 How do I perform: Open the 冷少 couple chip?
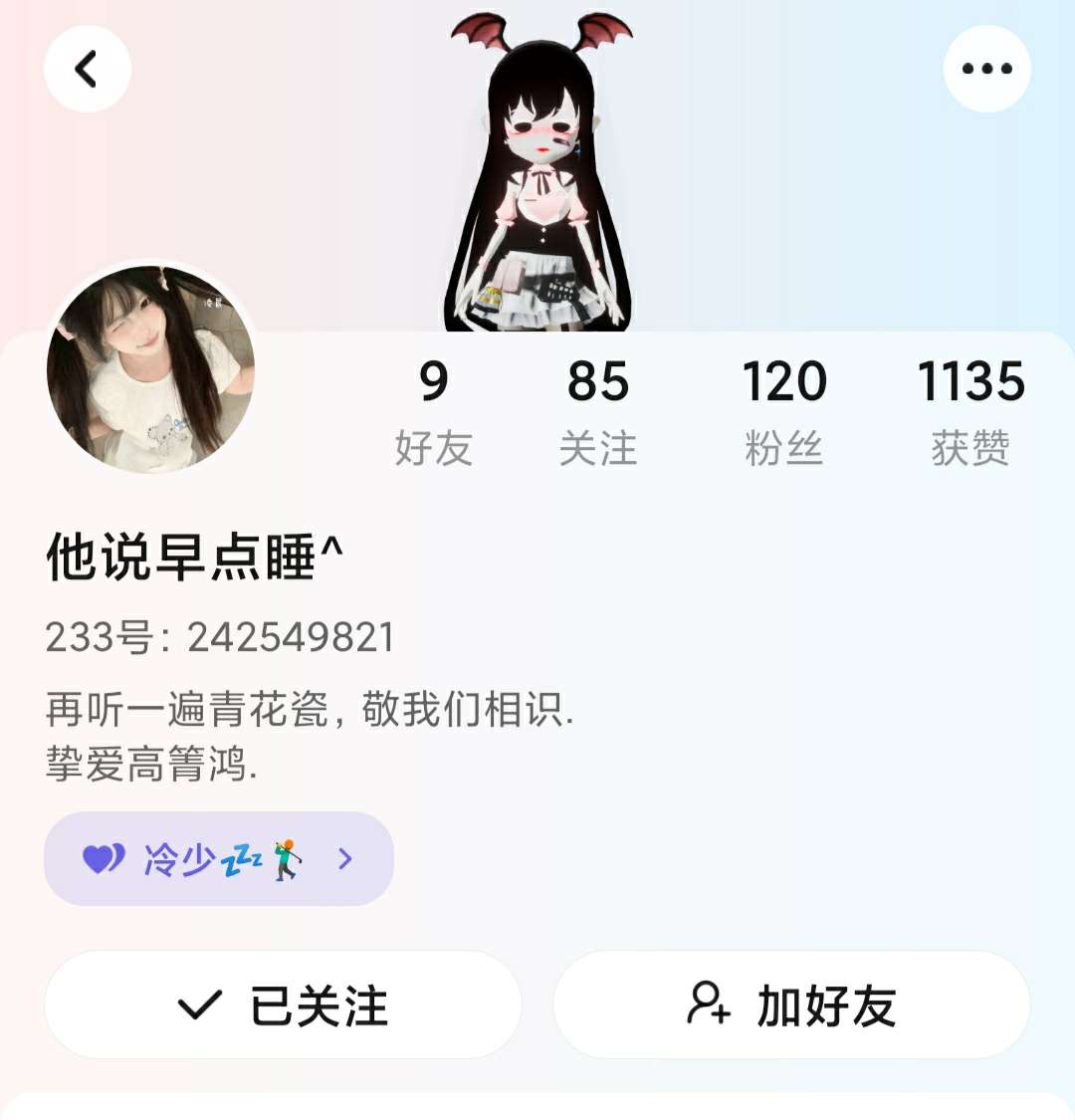coord(219,859)
